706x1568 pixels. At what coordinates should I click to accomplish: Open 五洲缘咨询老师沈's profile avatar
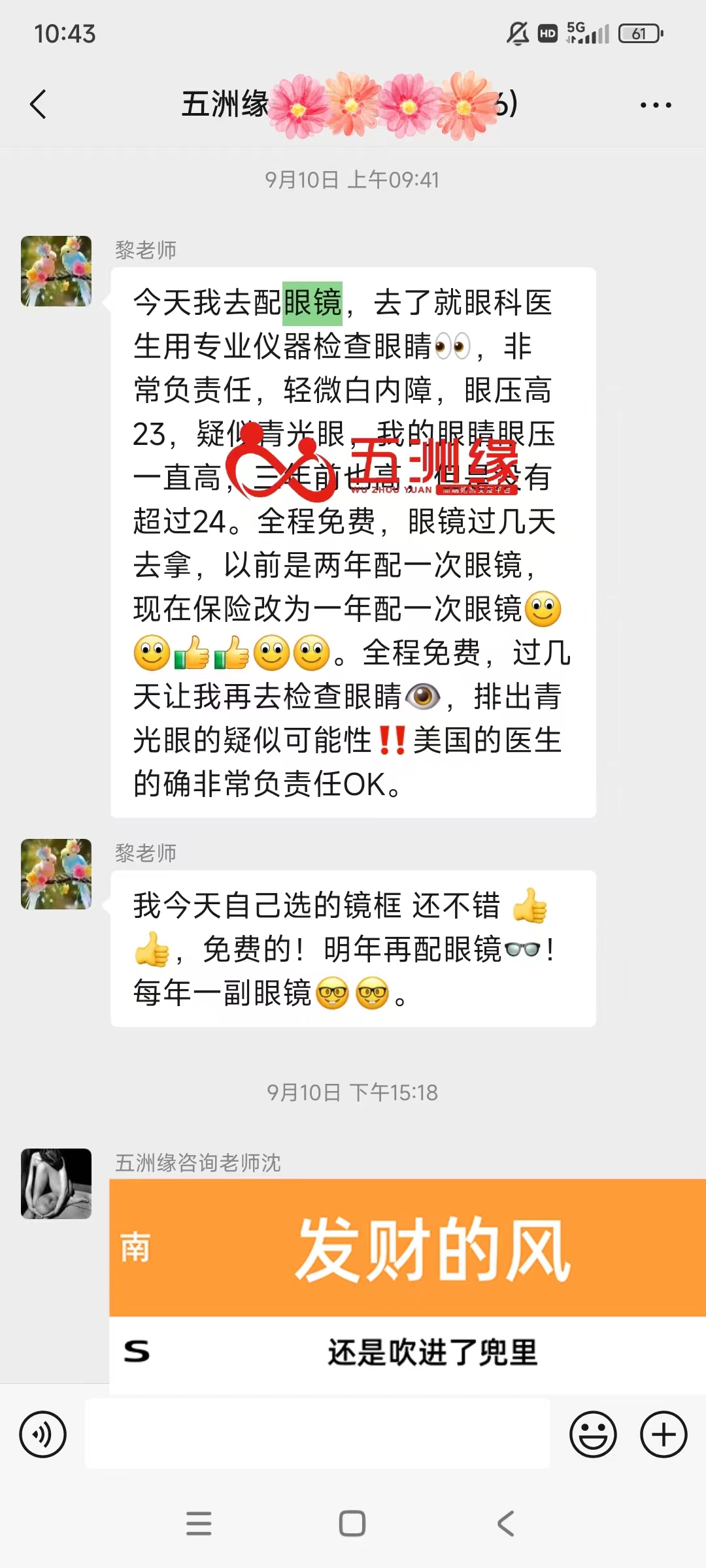pyautogui.click(x=56, y=1184)
